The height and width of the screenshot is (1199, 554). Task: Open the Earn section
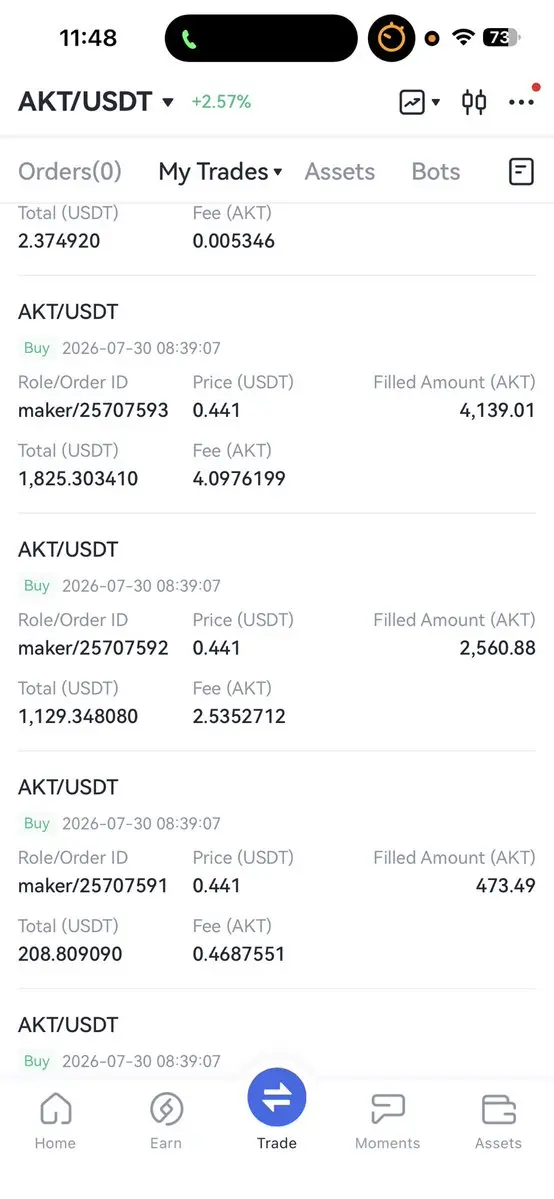(166, 1121)
